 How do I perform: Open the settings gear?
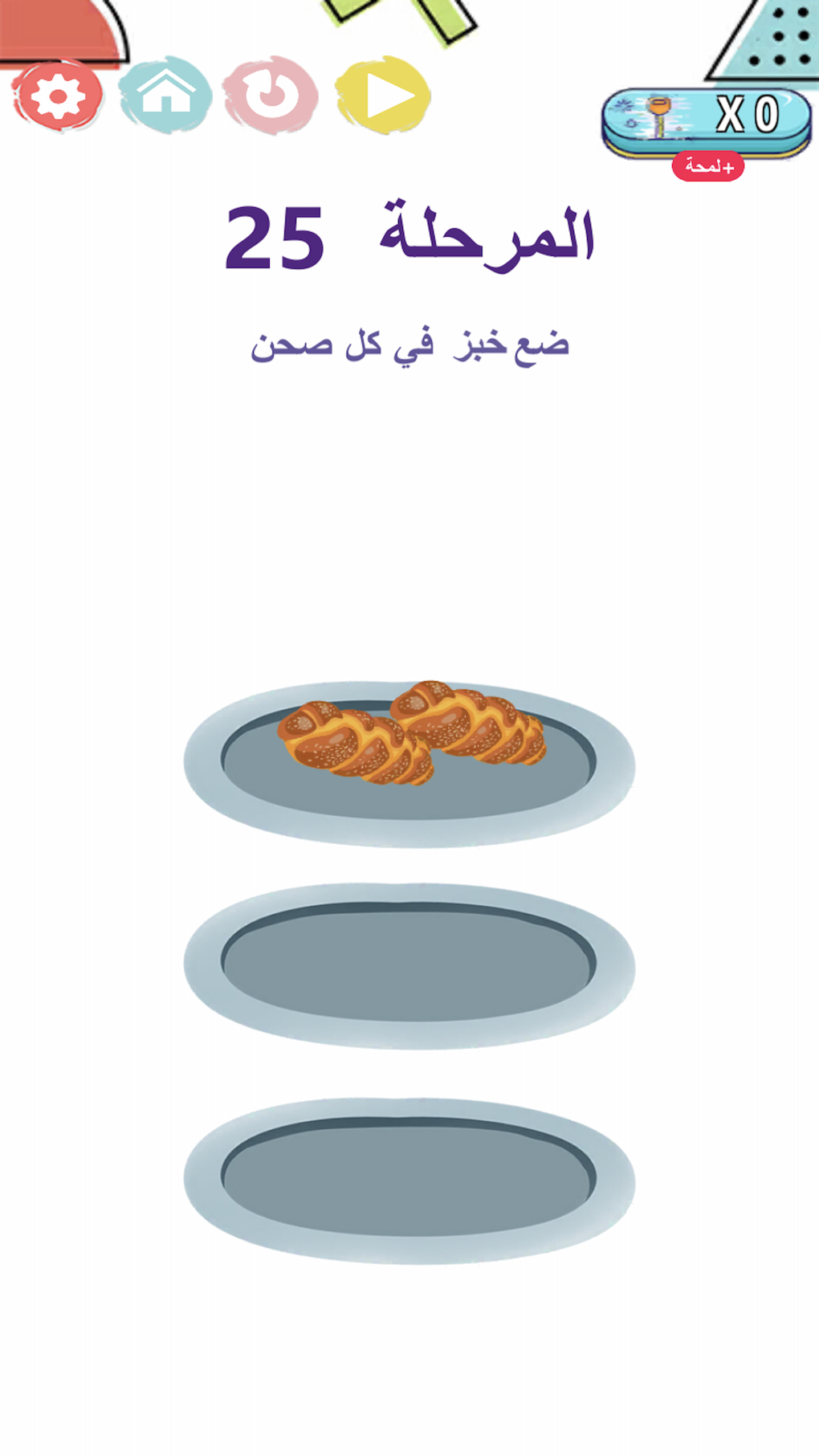click(x=57, y=96)
